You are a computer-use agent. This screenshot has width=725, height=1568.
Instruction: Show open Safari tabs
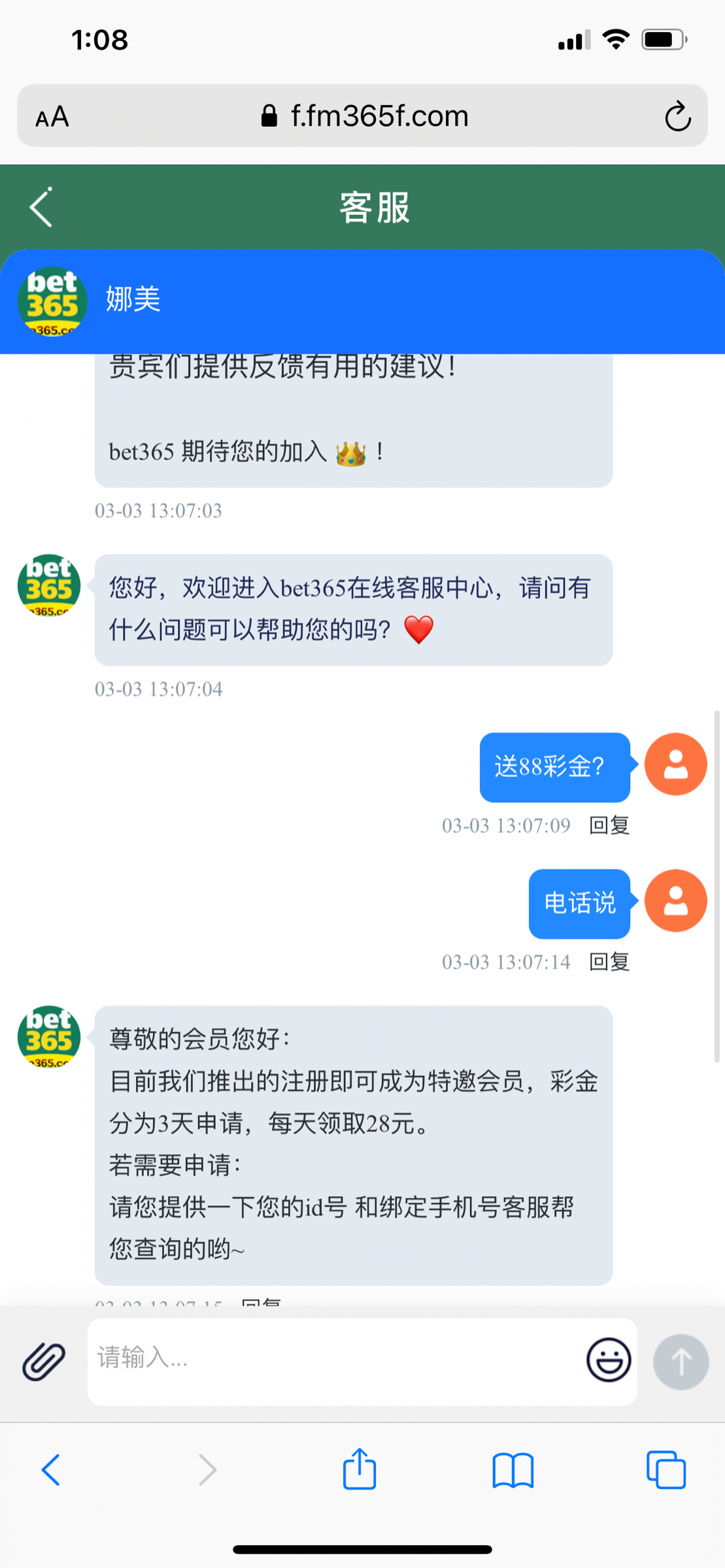[x=666, y=1470]
